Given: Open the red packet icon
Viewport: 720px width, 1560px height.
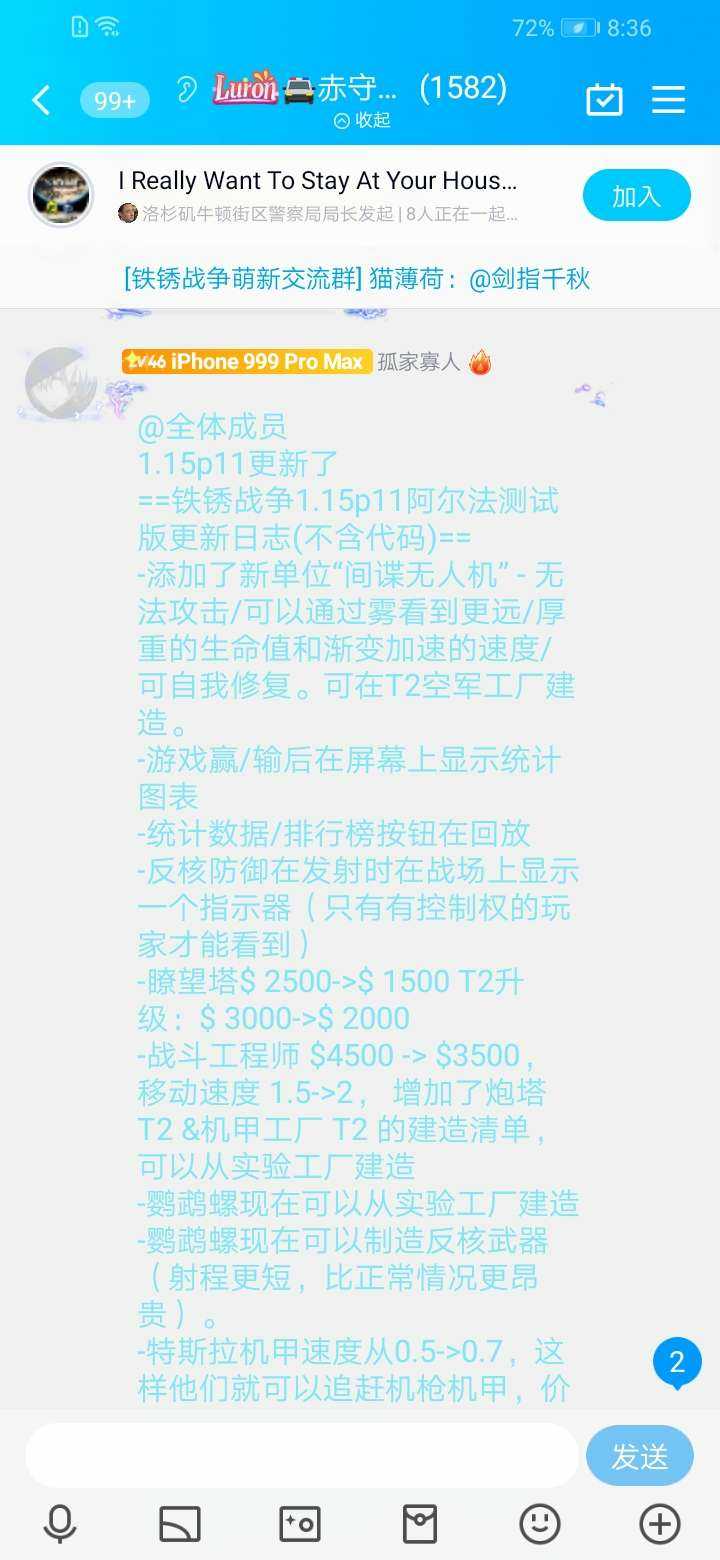Looking at the screenshot, I should pos(420,1524).
